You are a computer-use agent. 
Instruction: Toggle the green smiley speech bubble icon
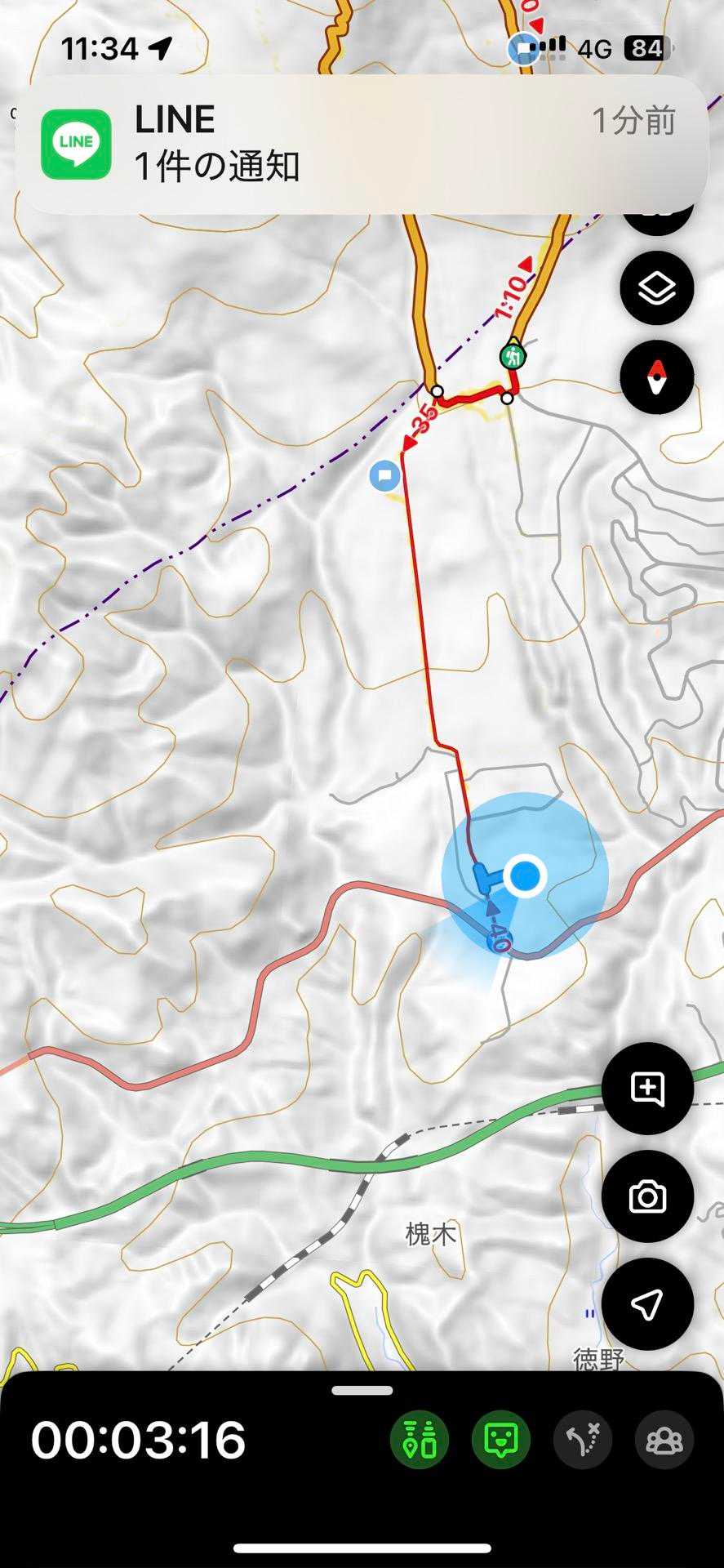coord(500,1440)
